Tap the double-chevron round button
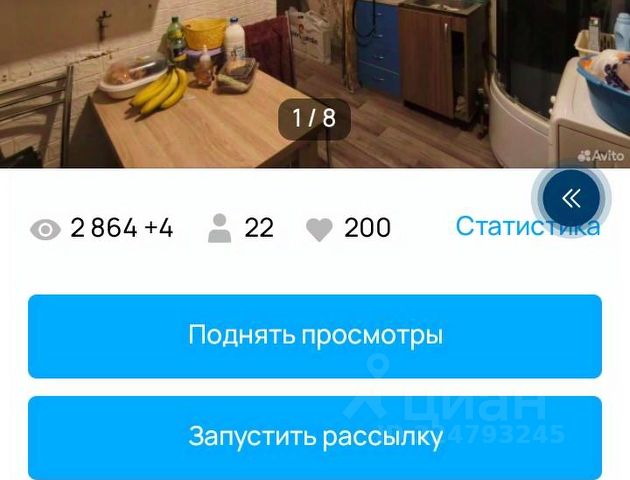 click(x=571, y=198)
